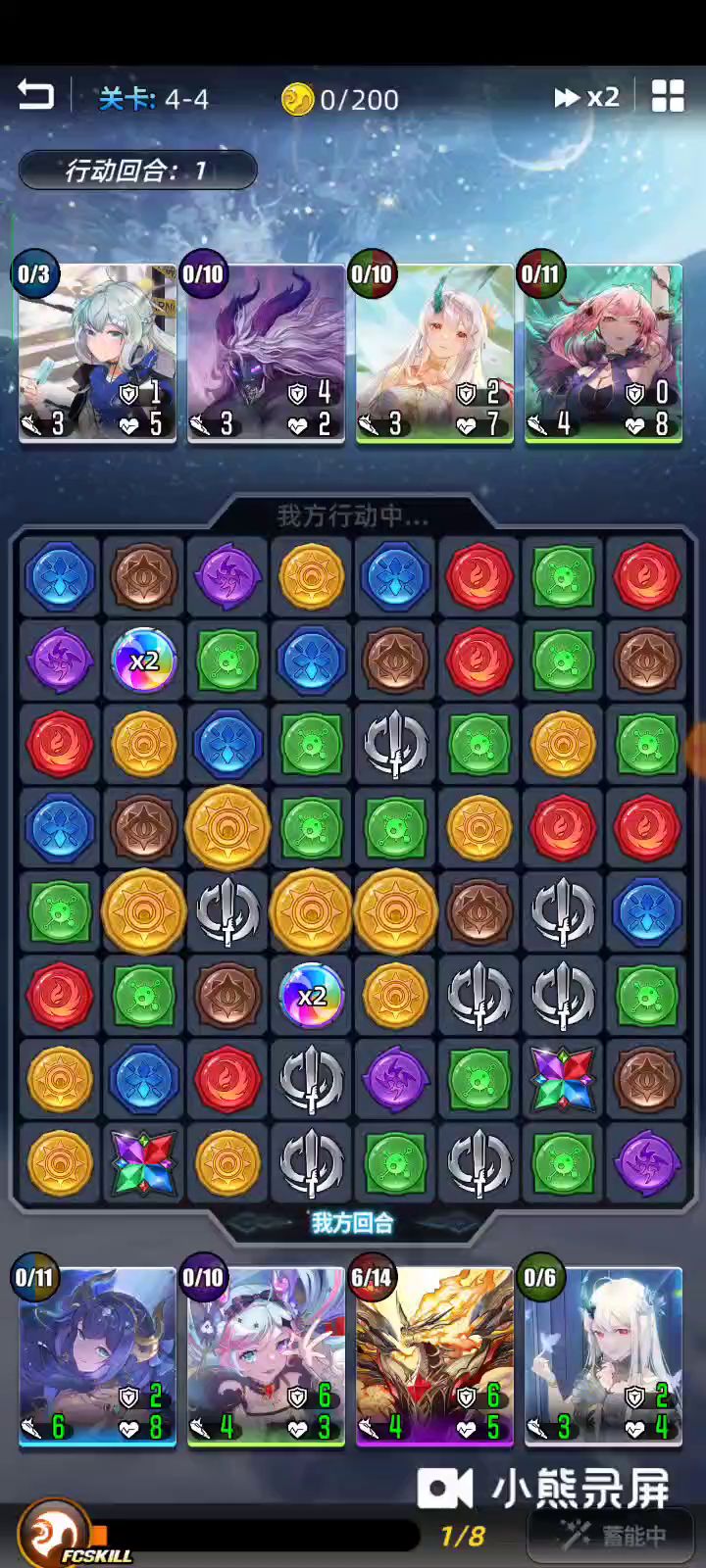Viewport: 706px width, 1568px height.
Task: Tap the blue-haired ally card with 0/11
Action: (96, 1357)
